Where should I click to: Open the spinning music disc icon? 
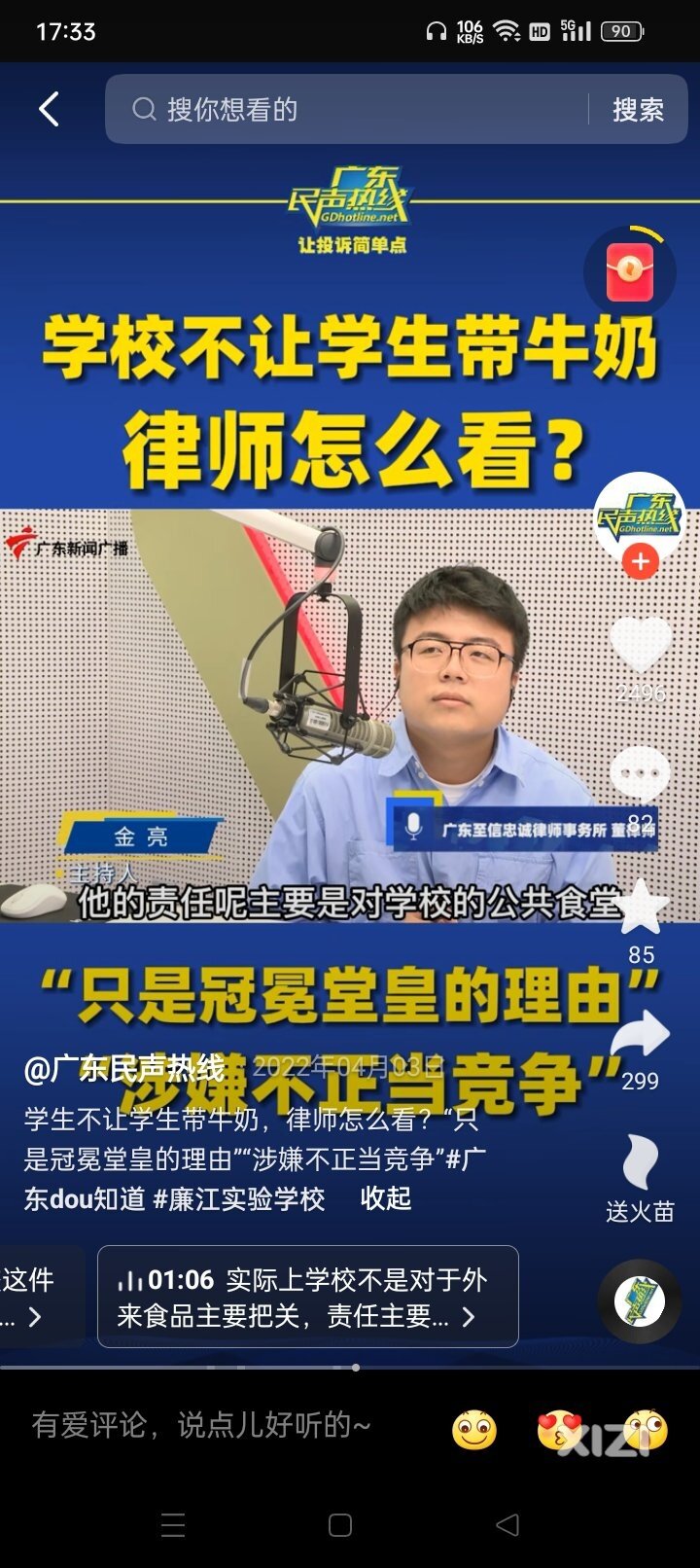(x=640, y=1301)
